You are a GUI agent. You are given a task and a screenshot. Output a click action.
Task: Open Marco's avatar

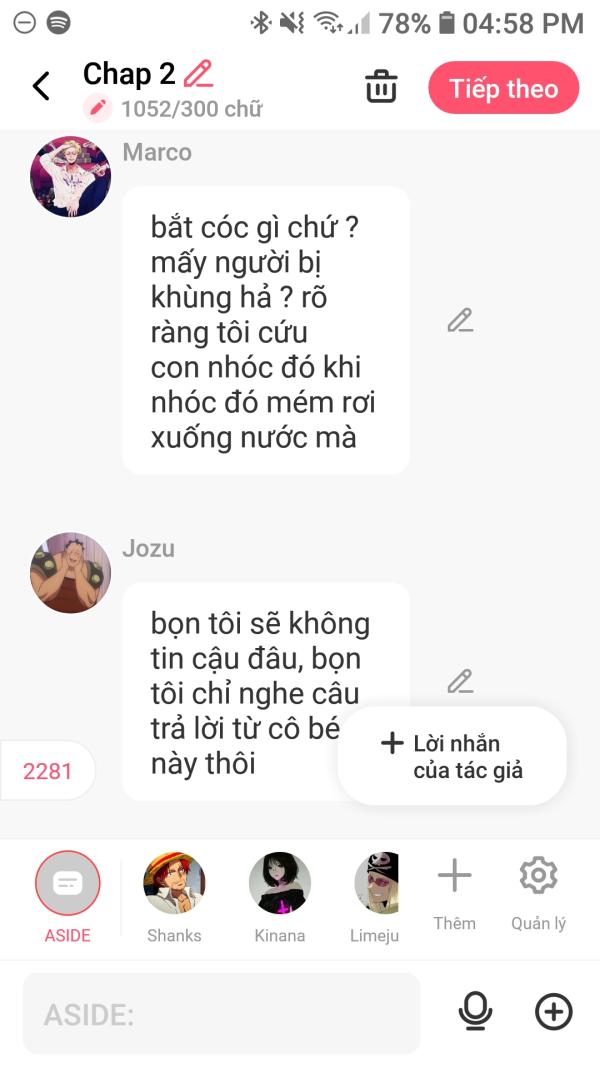click(71, 176)
